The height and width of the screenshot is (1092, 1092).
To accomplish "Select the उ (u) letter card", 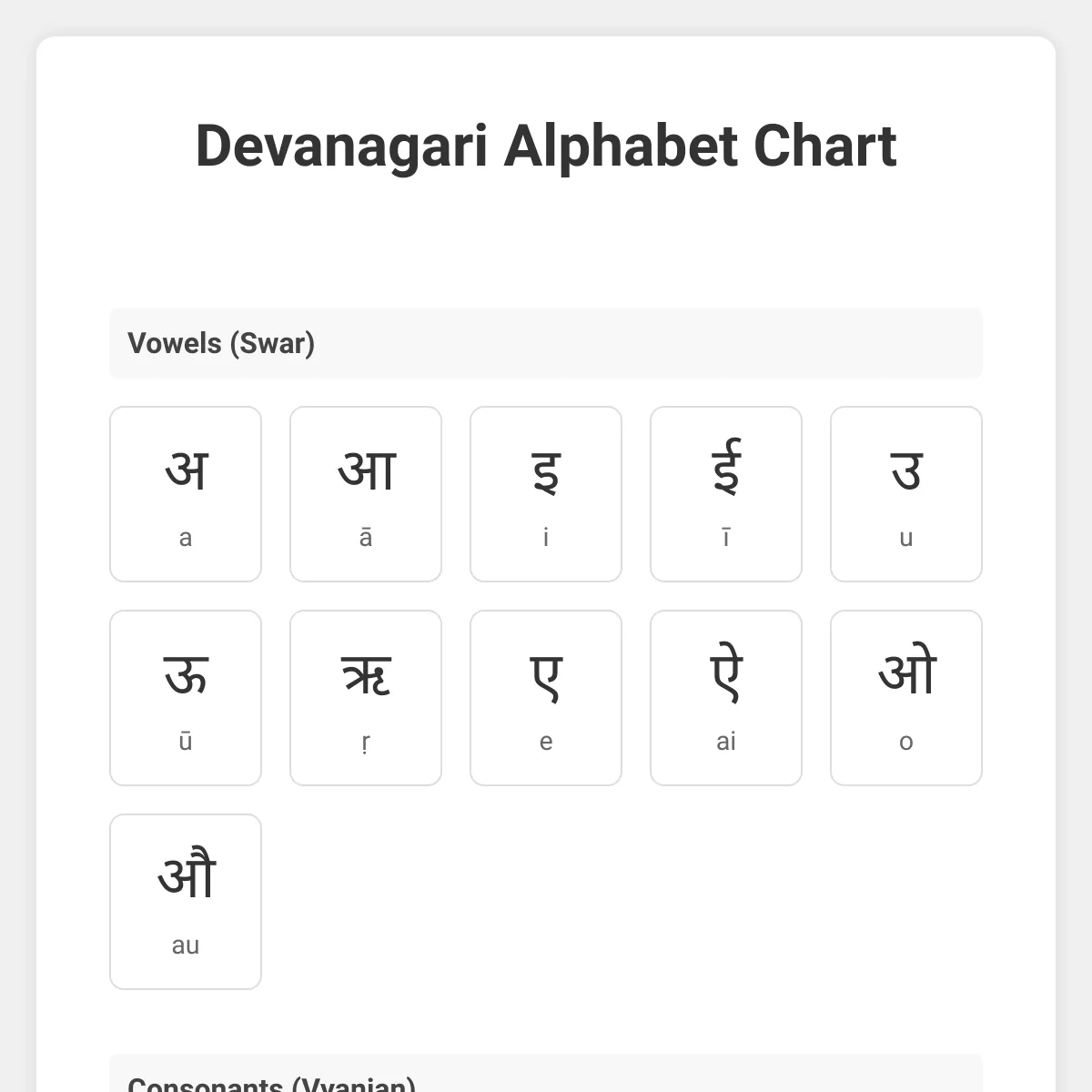I will [906, 494].
